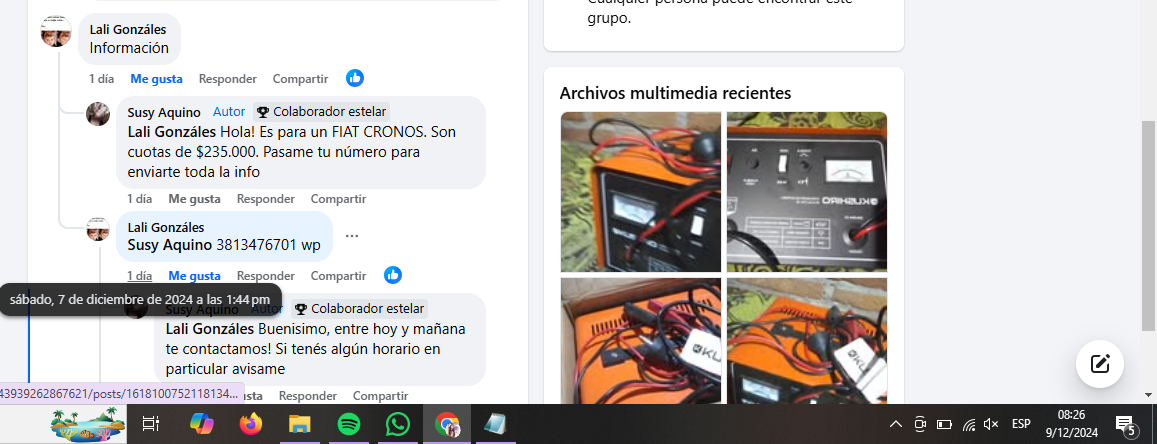The width and height of the screenshot is (1157, 444).
Task: View like reactions on Lali's Información comment
Action: 355,78
